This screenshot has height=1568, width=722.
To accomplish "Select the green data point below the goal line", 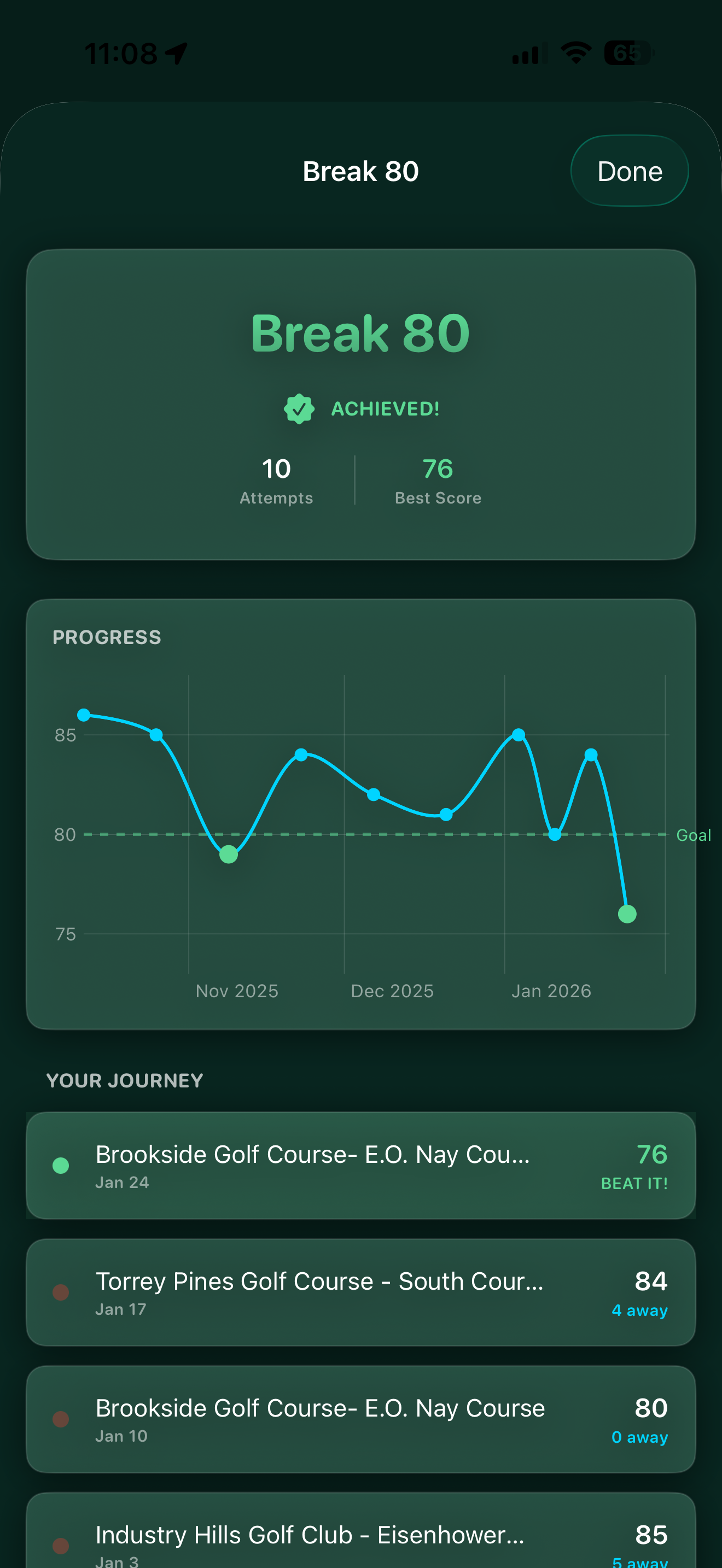I will [x=228, y=855].
